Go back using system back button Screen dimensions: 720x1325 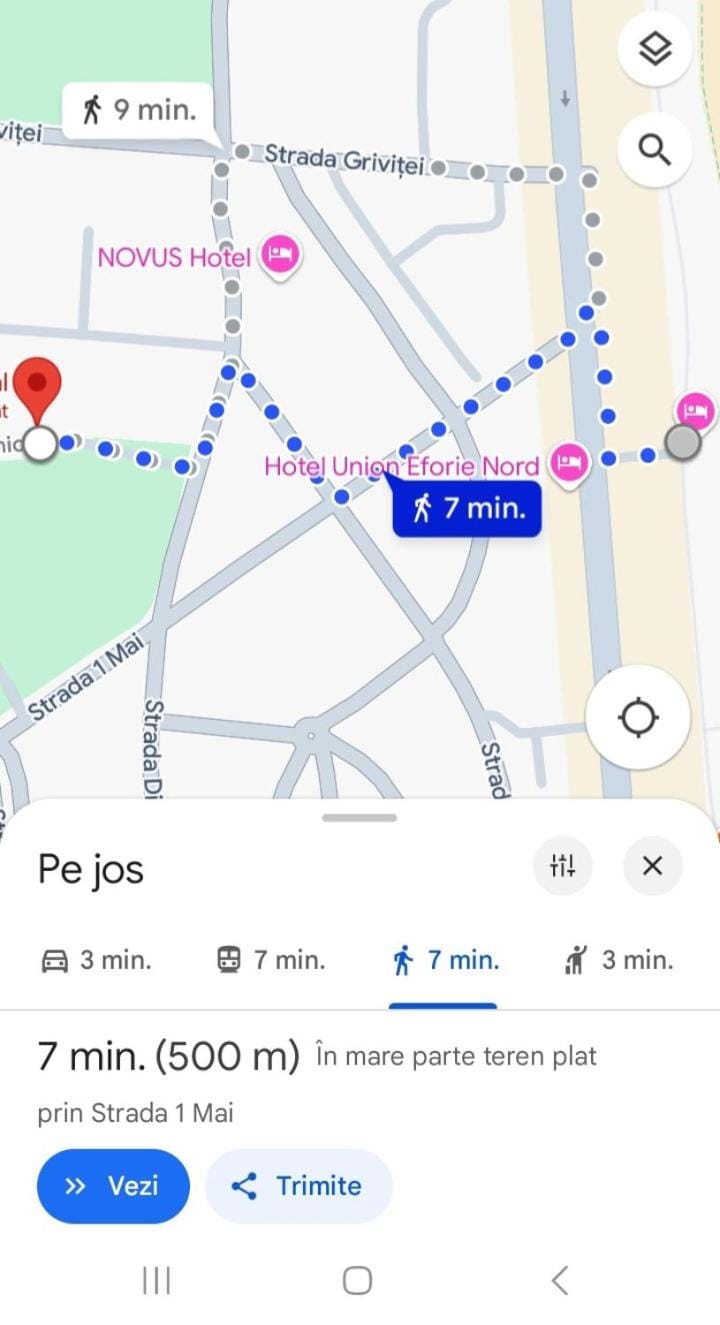coord(560,1280)
